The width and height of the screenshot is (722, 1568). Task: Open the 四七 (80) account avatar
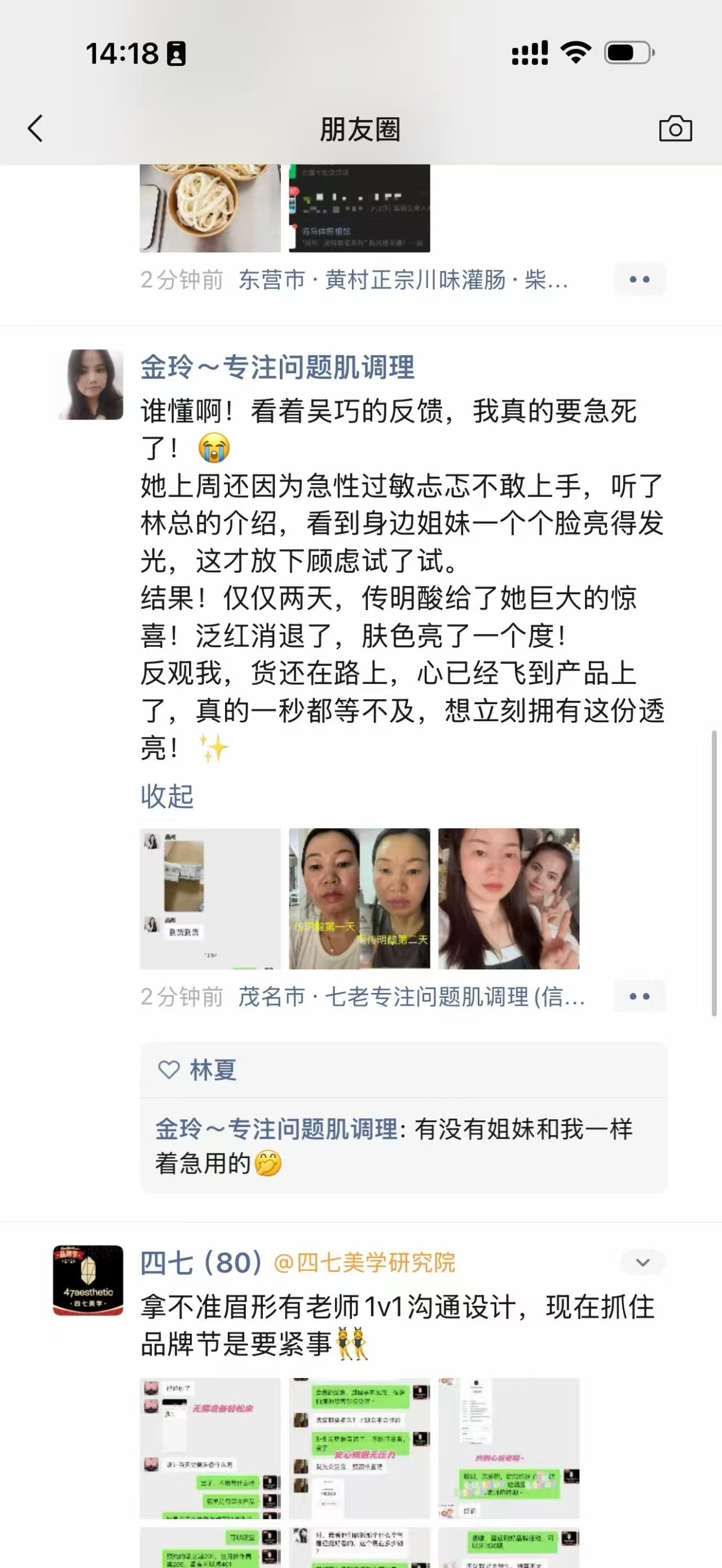[x=88, y=1280]
